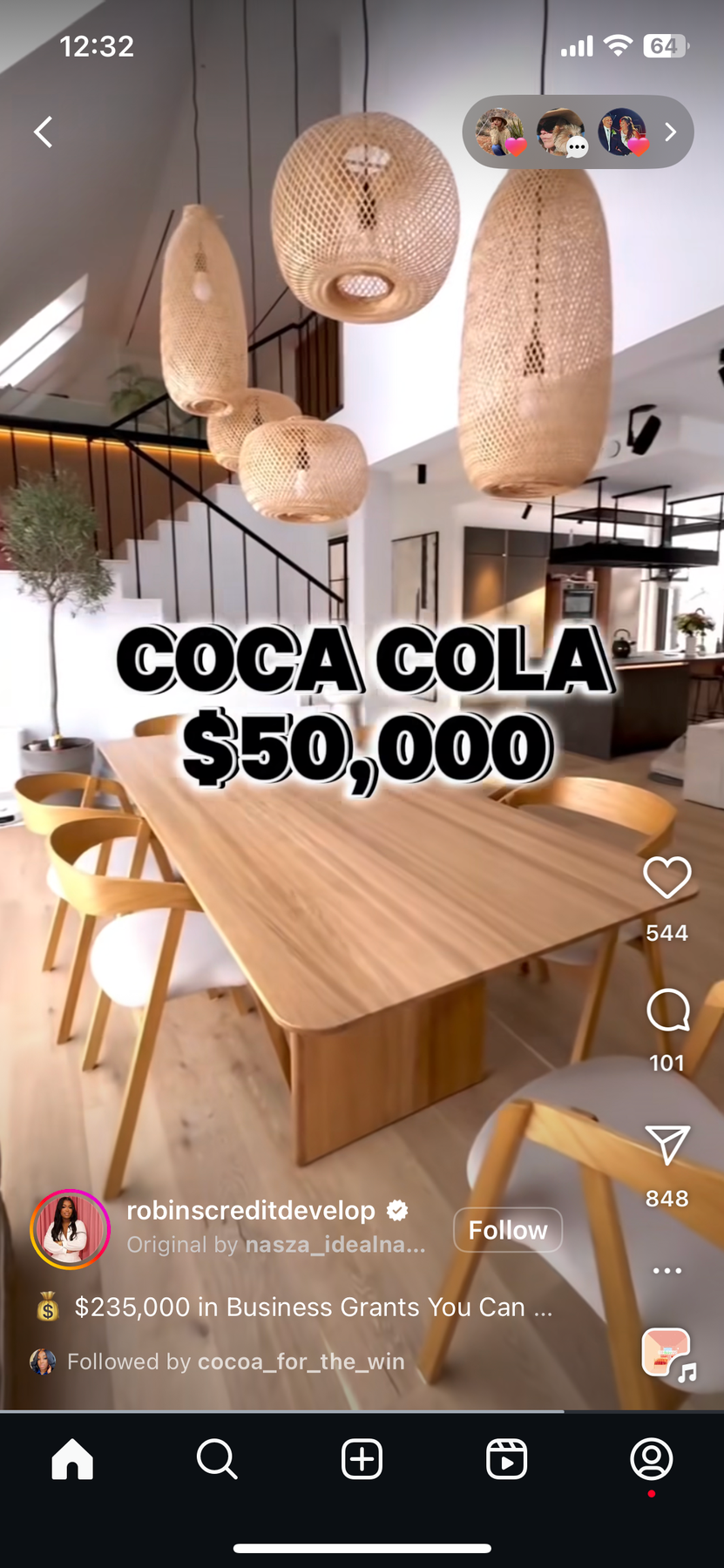Tap the Follow button for robinscreditdevelop

point(508,1229)
